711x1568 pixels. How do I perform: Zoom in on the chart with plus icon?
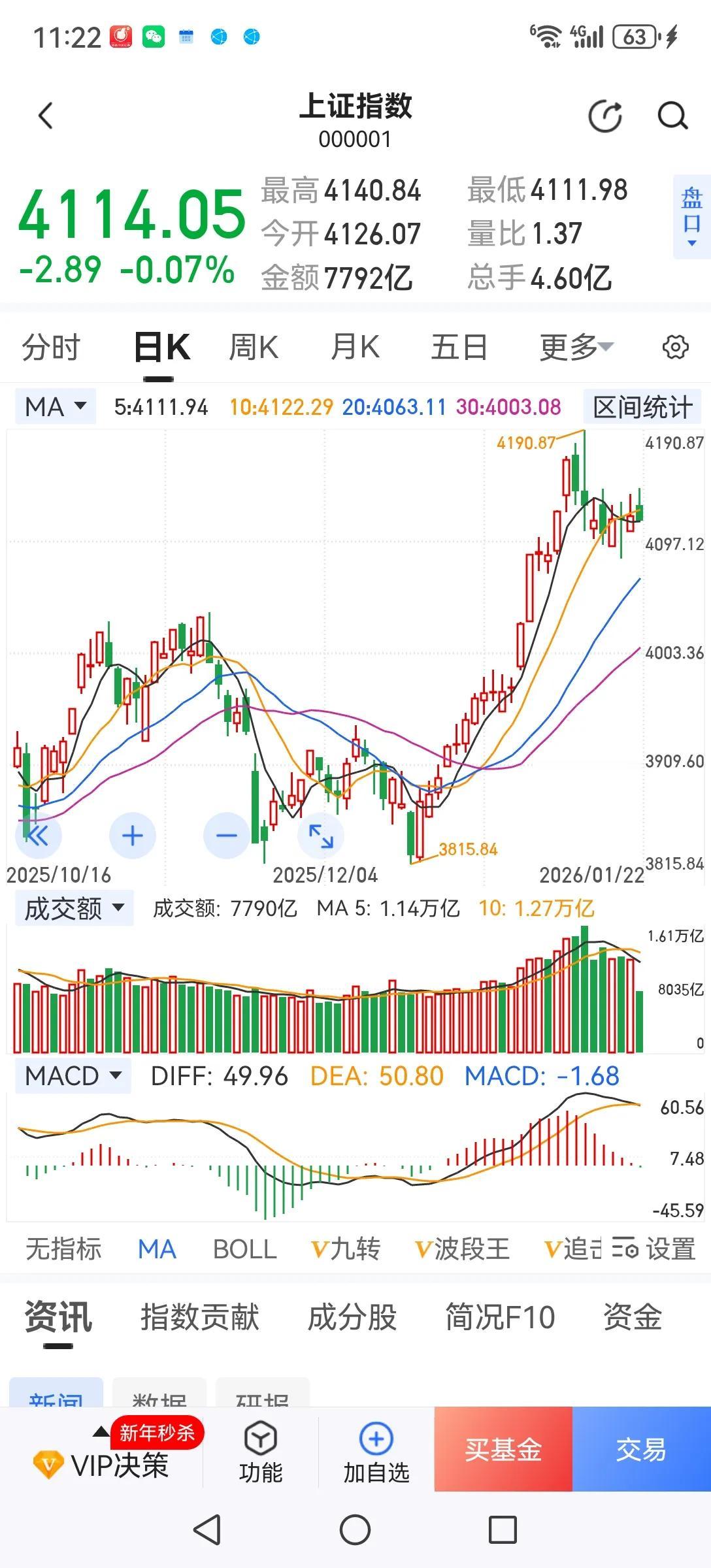pyautogui.click(x=133, y=834)
